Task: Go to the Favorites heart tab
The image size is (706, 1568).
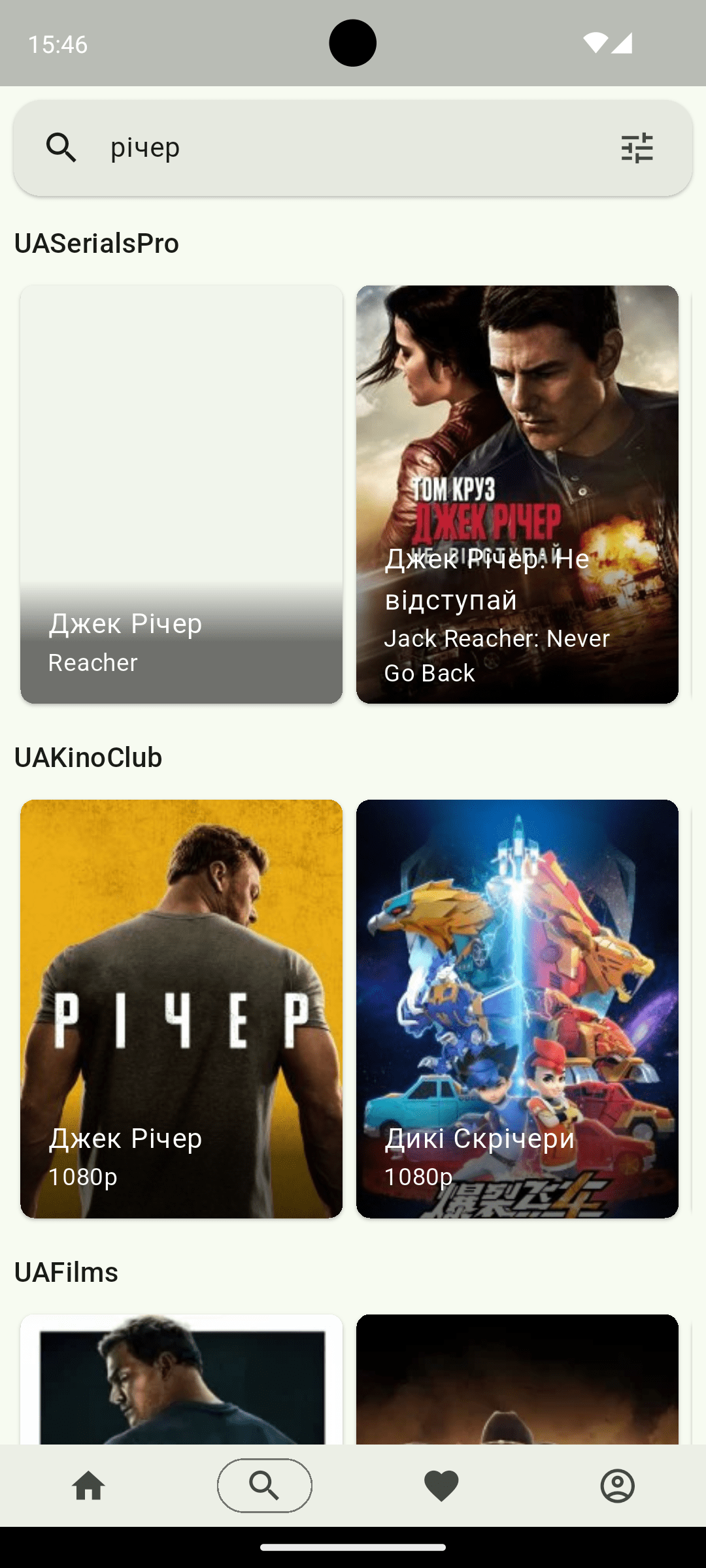Action: click(x=441, y=1486)
